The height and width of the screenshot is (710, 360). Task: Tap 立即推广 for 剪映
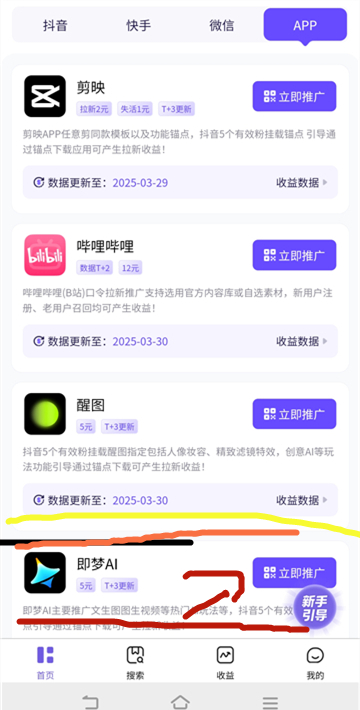[294, 96]
